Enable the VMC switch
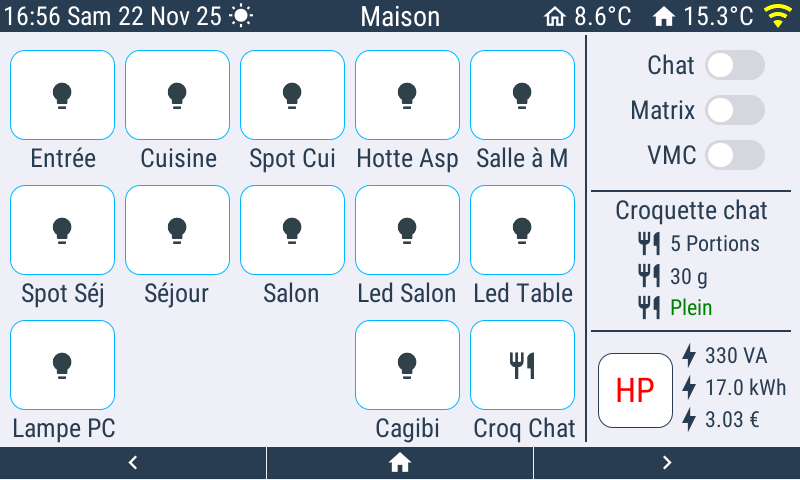The image size is (800, 480). pyautogui.click(x=734, y=155)
